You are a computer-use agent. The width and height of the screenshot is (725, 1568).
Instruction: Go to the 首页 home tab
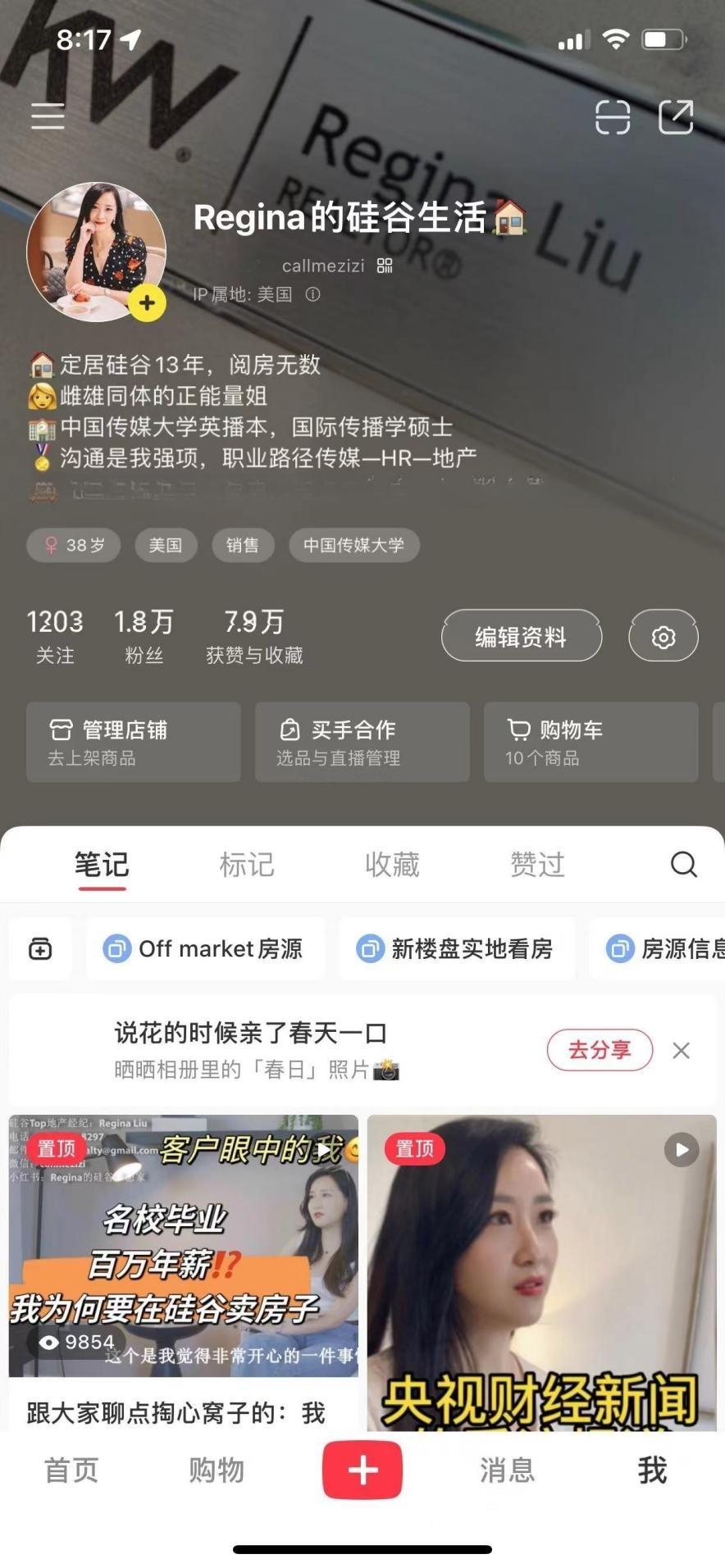click(71, 1470)
